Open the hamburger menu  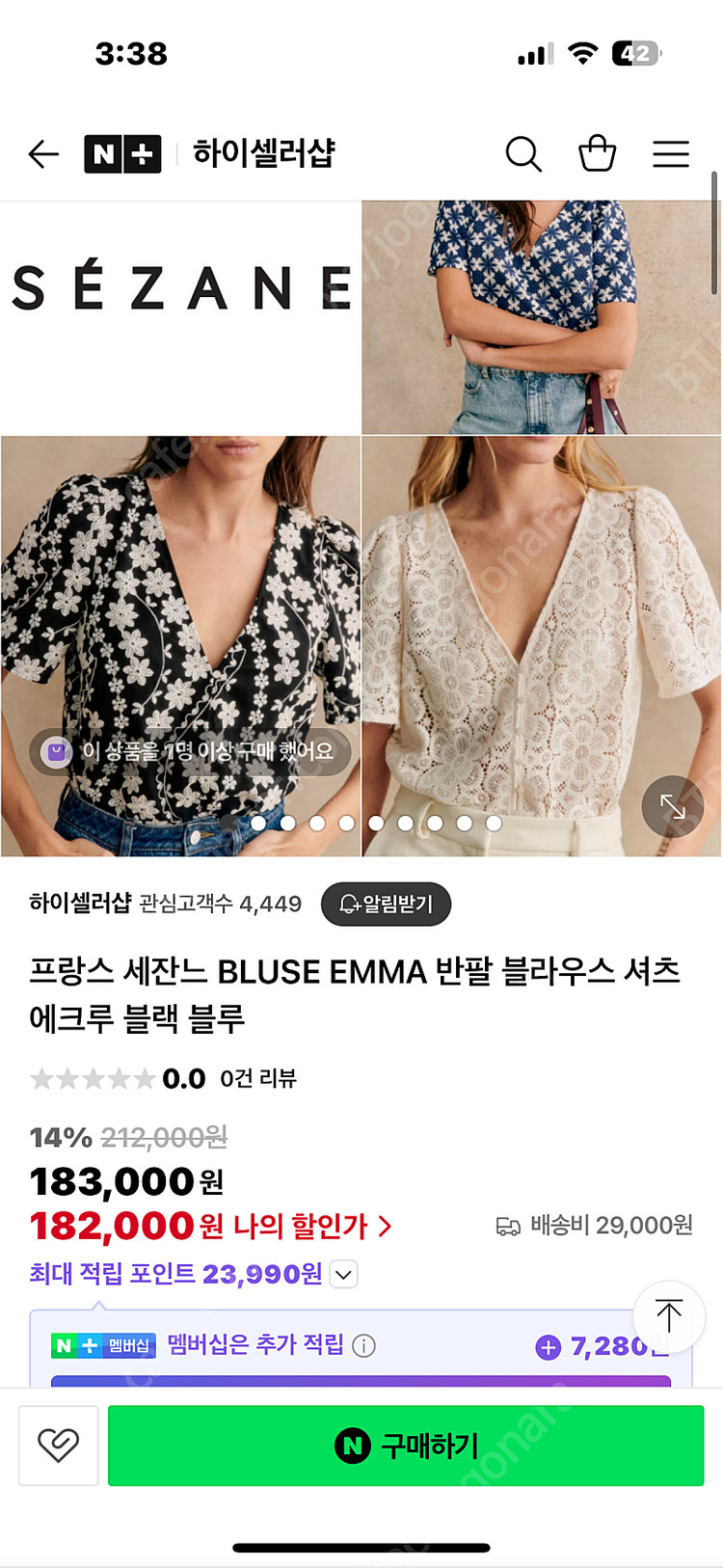pyautogui.click(x=671, y=153)
